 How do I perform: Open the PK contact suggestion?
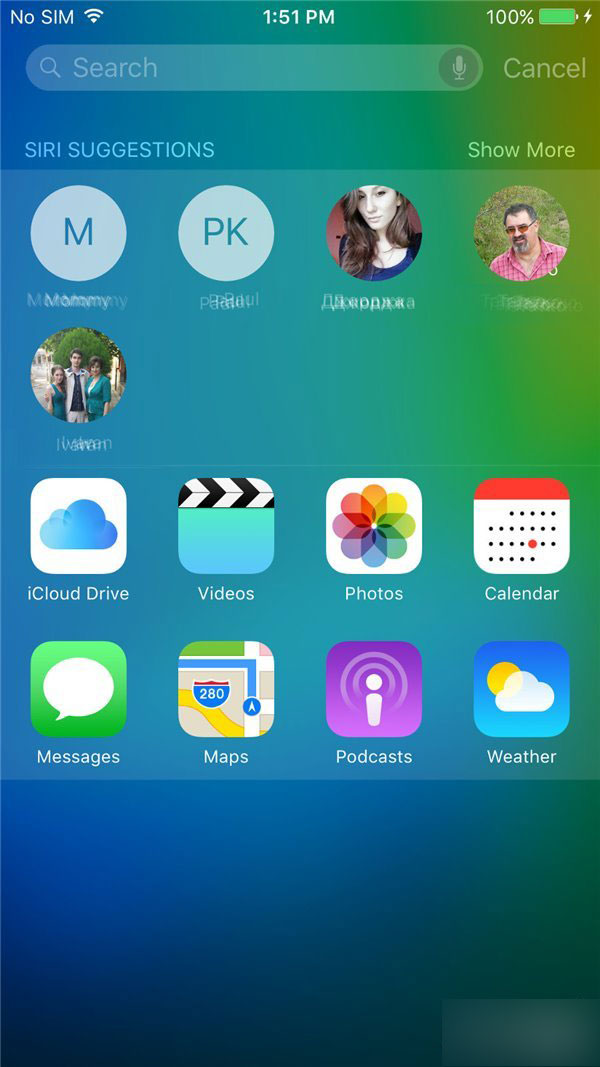point(226,233)
